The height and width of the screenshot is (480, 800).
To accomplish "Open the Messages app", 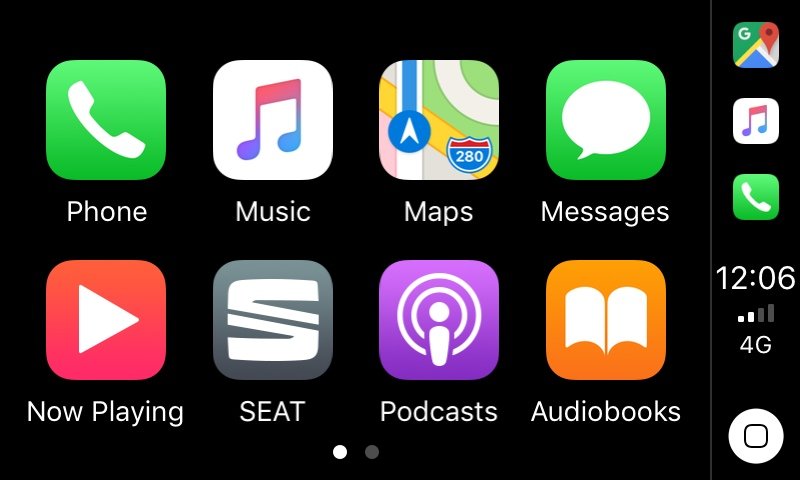I will pyautogui.click(x=605, y=120).
